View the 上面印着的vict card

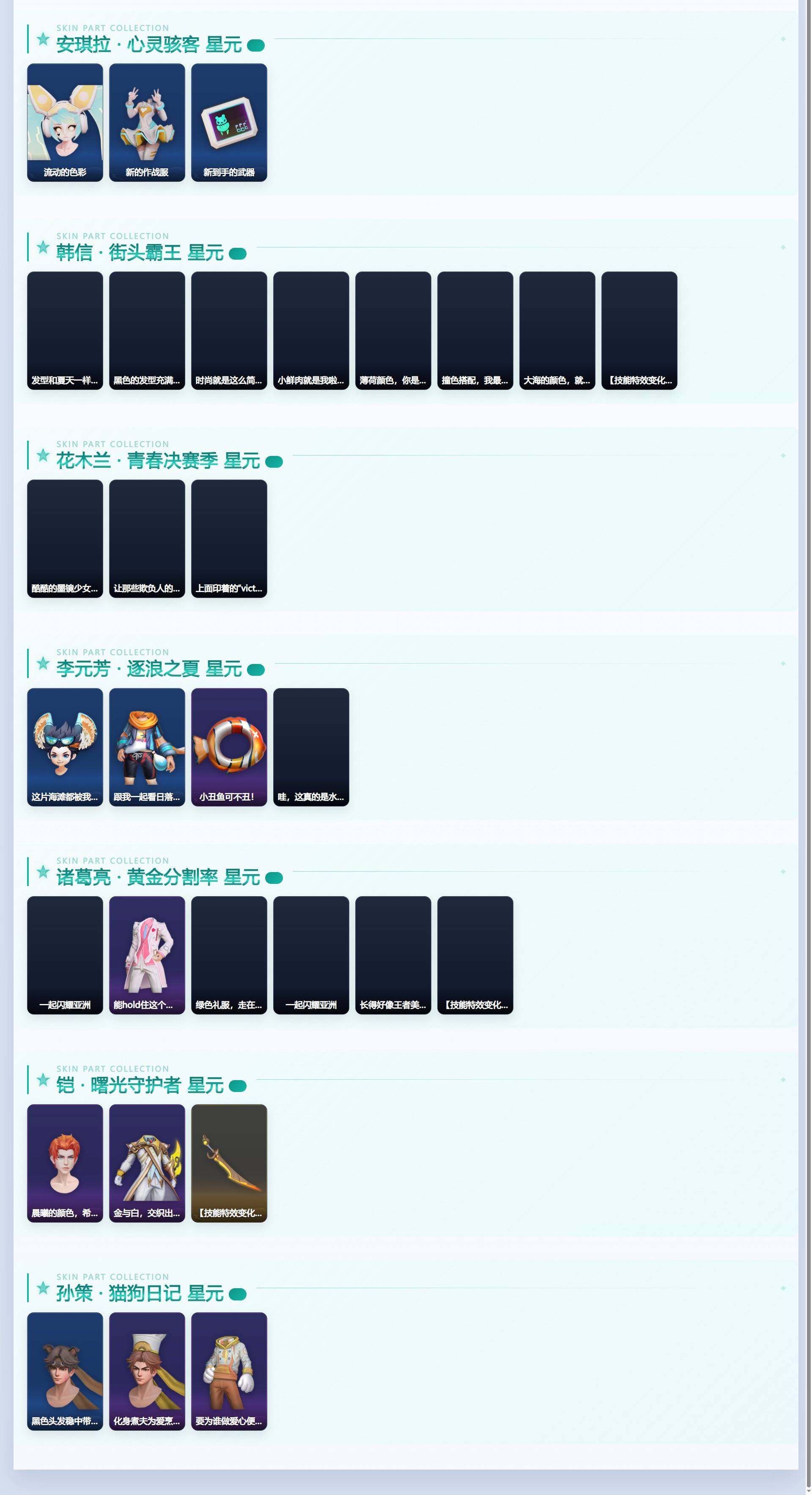229,539
